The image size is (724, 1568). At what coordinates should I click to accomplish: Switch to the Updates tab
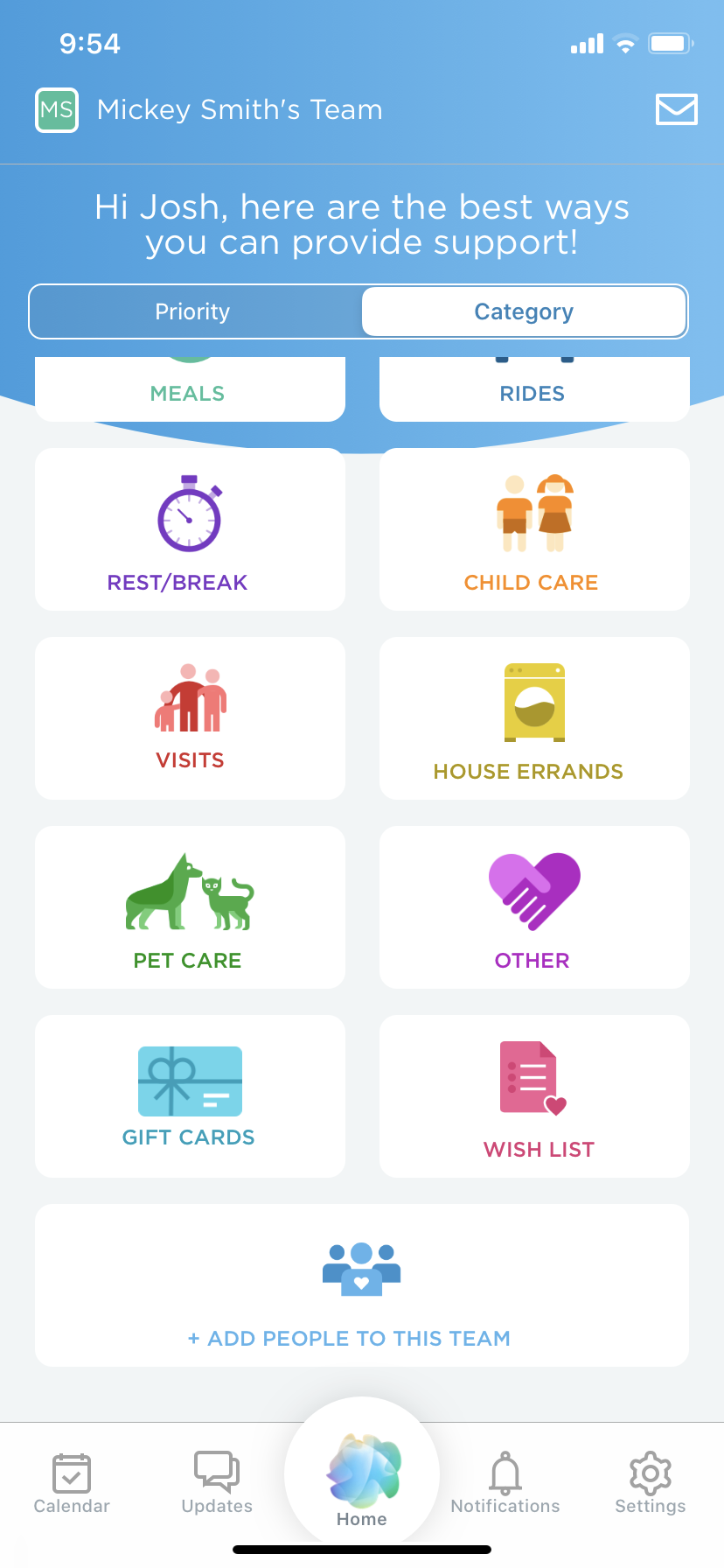click(x=217, y=1483)
